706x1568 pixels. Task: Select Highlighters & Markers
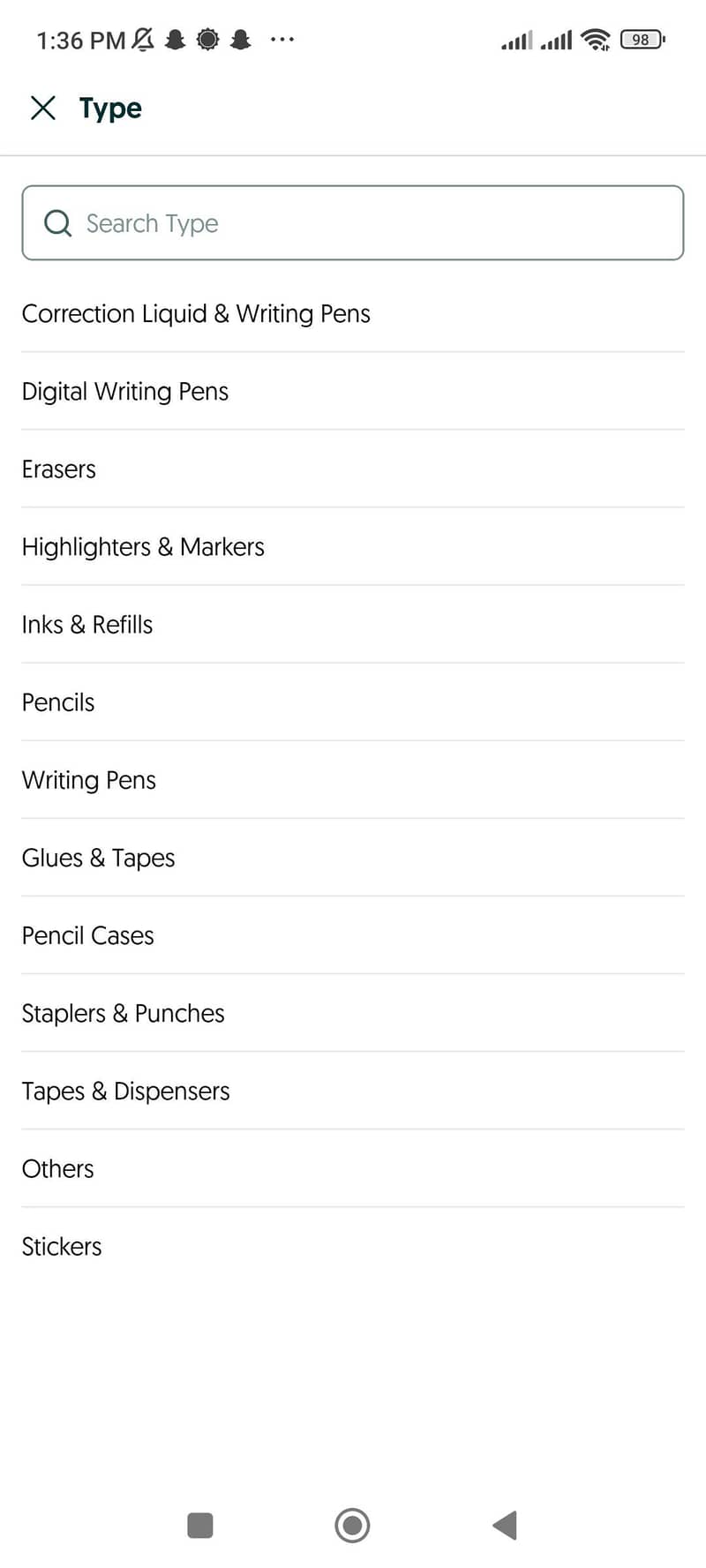(143, 546)
